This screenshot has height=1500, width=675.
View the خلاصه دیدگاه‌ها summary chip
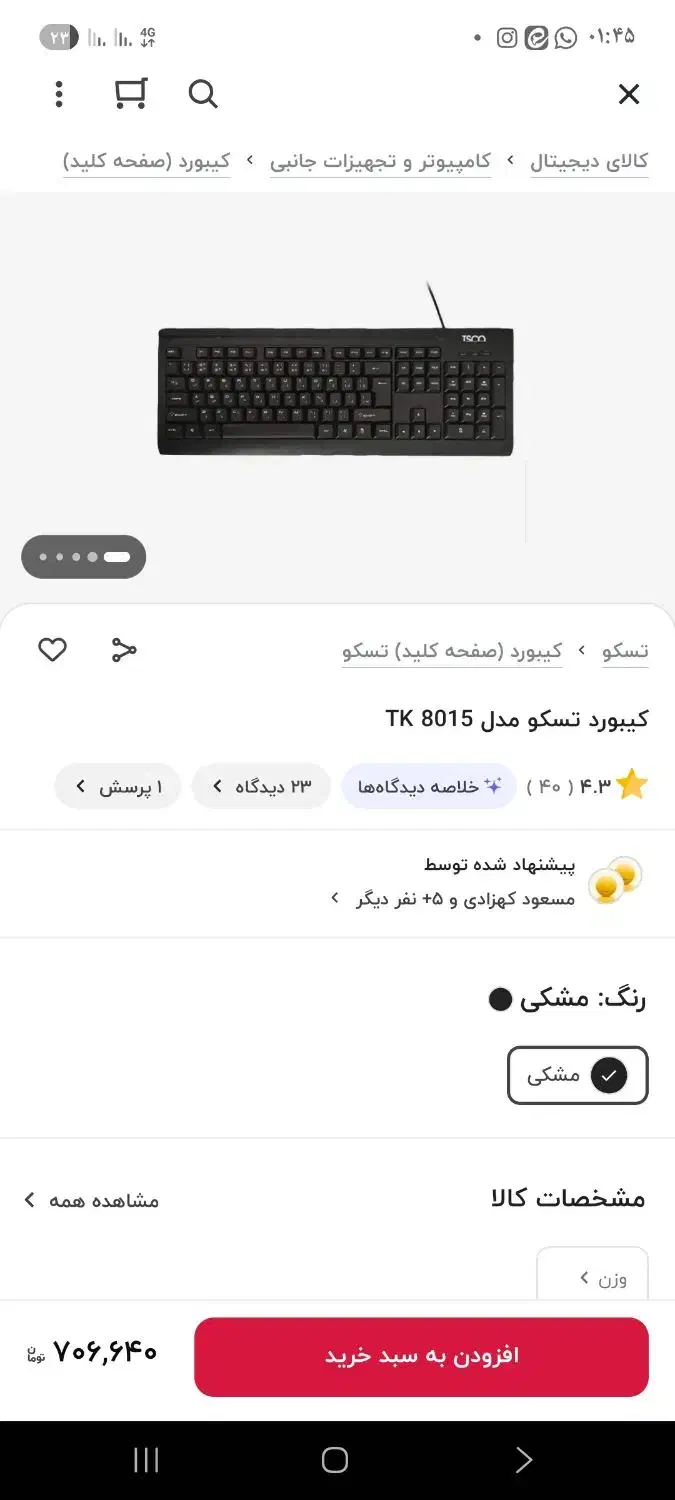[x=429, y=787]
